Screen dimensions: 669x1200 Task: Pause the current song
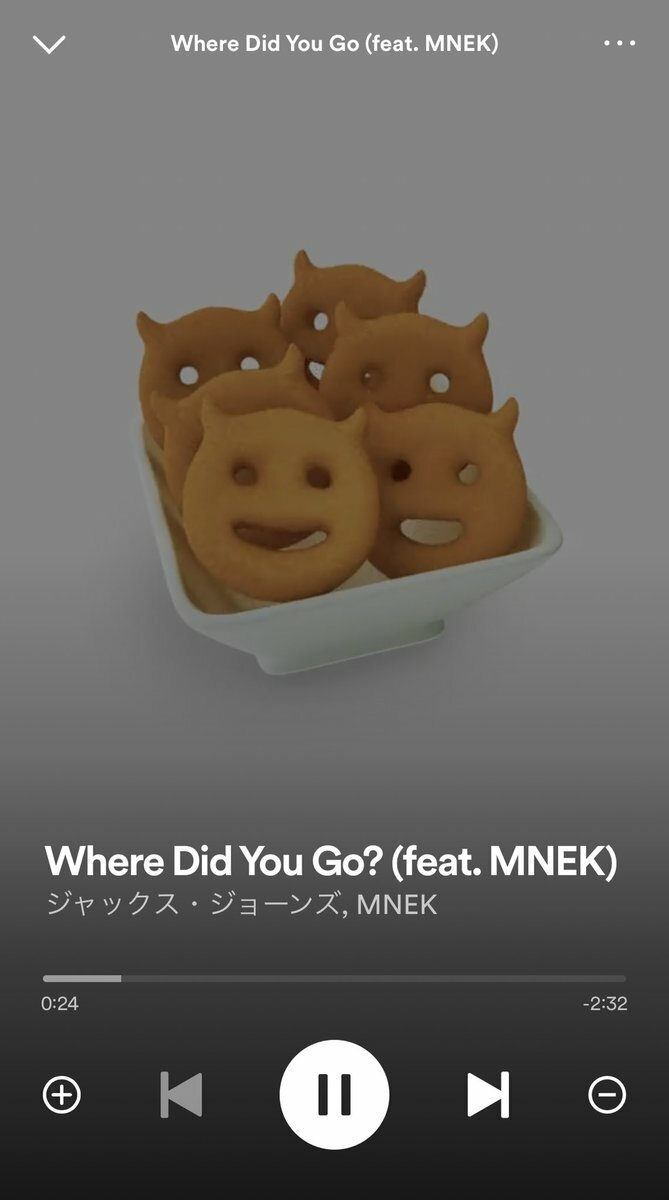(x=334, y=1094)
